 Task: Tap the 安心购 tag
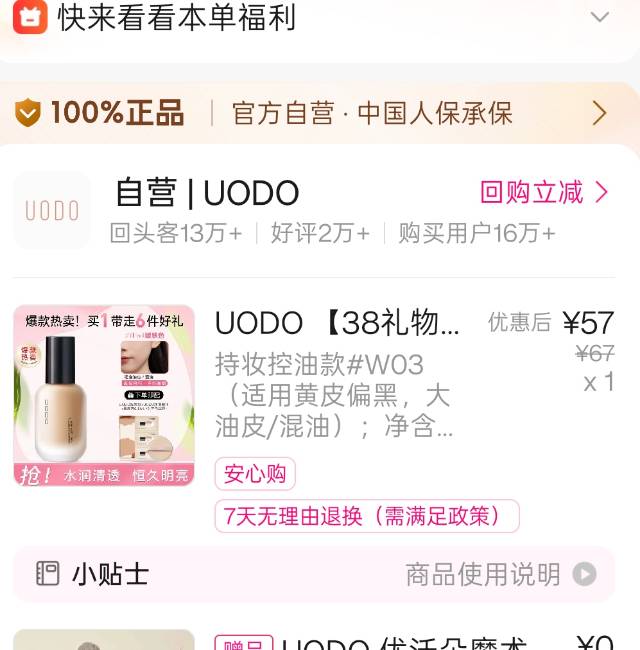coord(255,473)
